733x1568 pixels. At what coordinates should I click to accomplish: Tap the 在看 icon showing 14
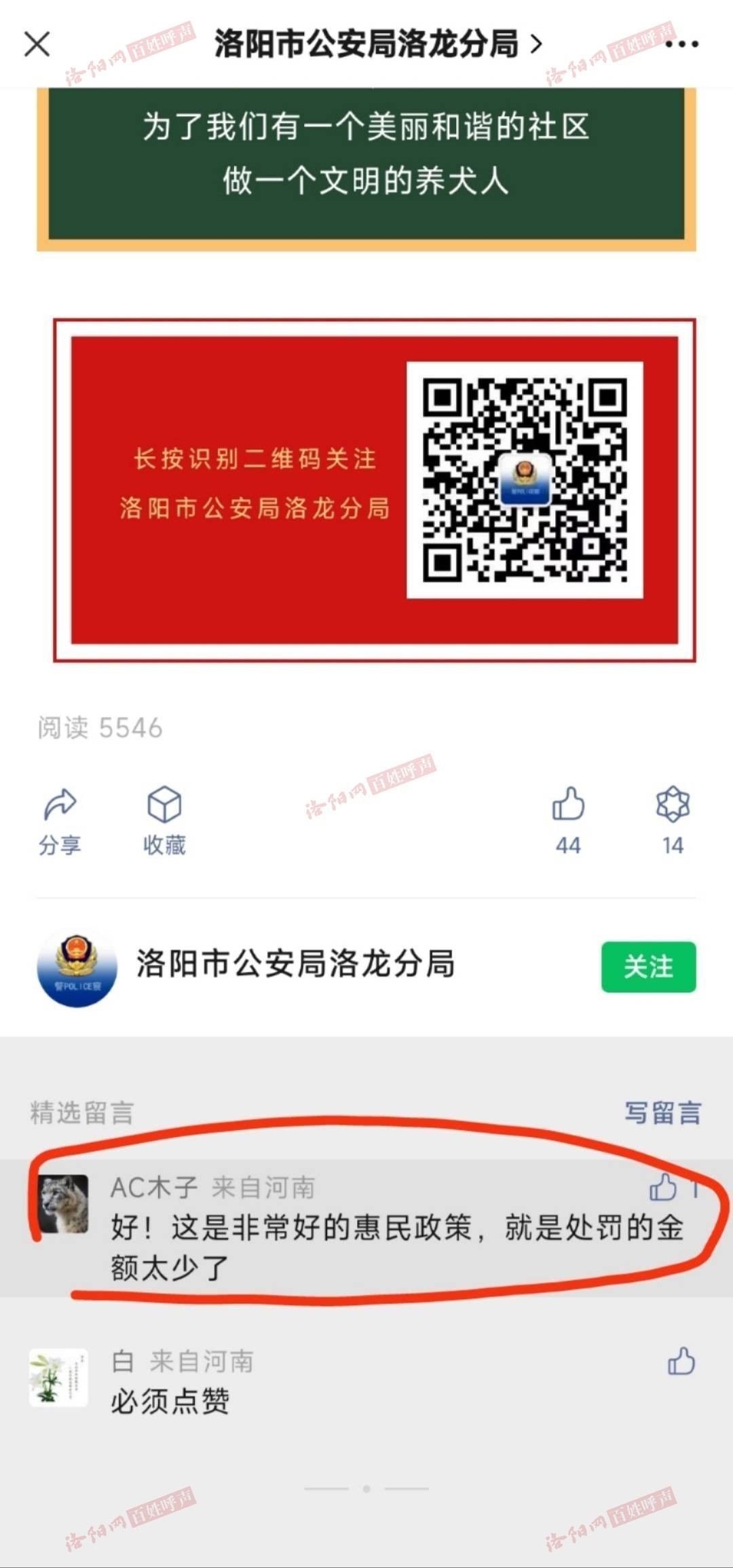coord(673,820)
